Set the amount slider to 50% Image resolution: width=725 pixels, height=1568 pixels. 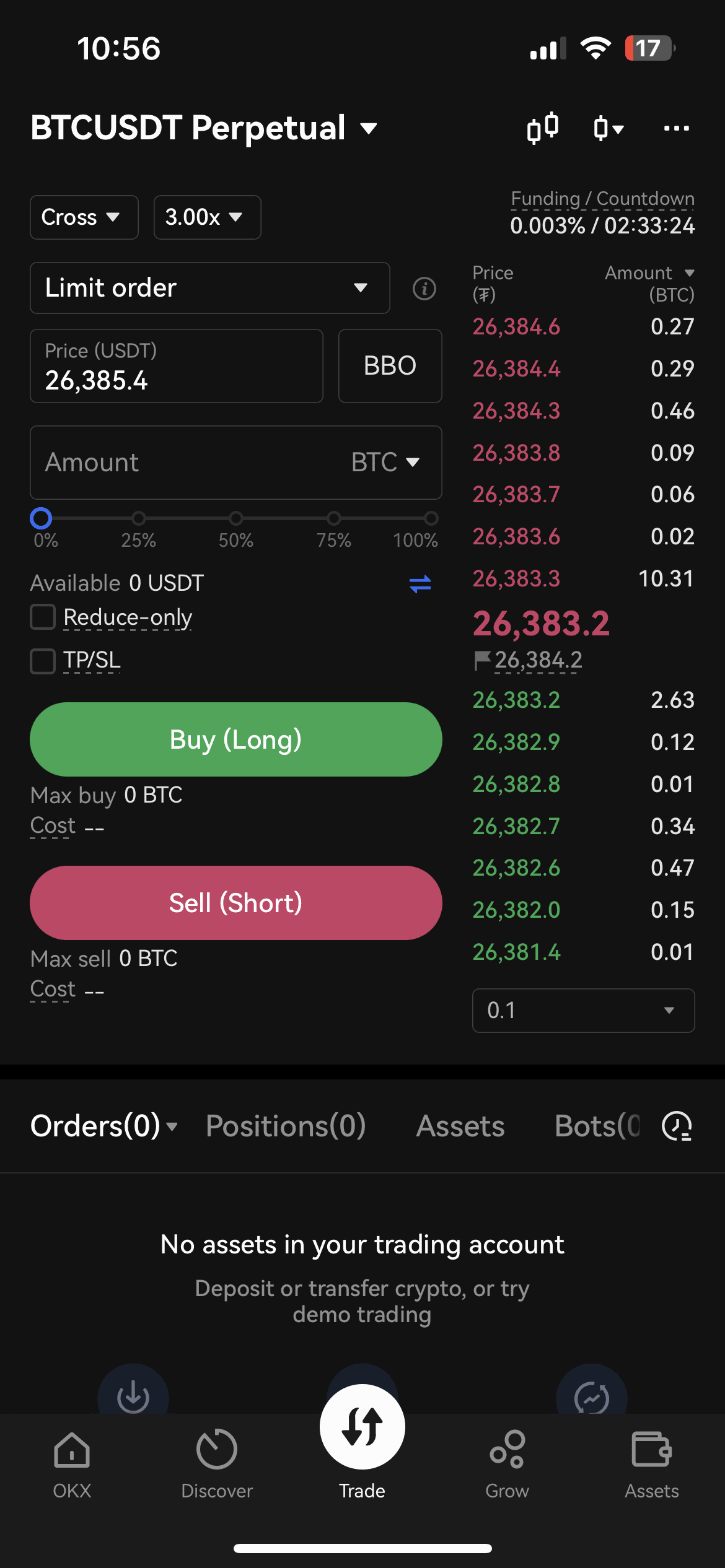click(x=236, y=518)
